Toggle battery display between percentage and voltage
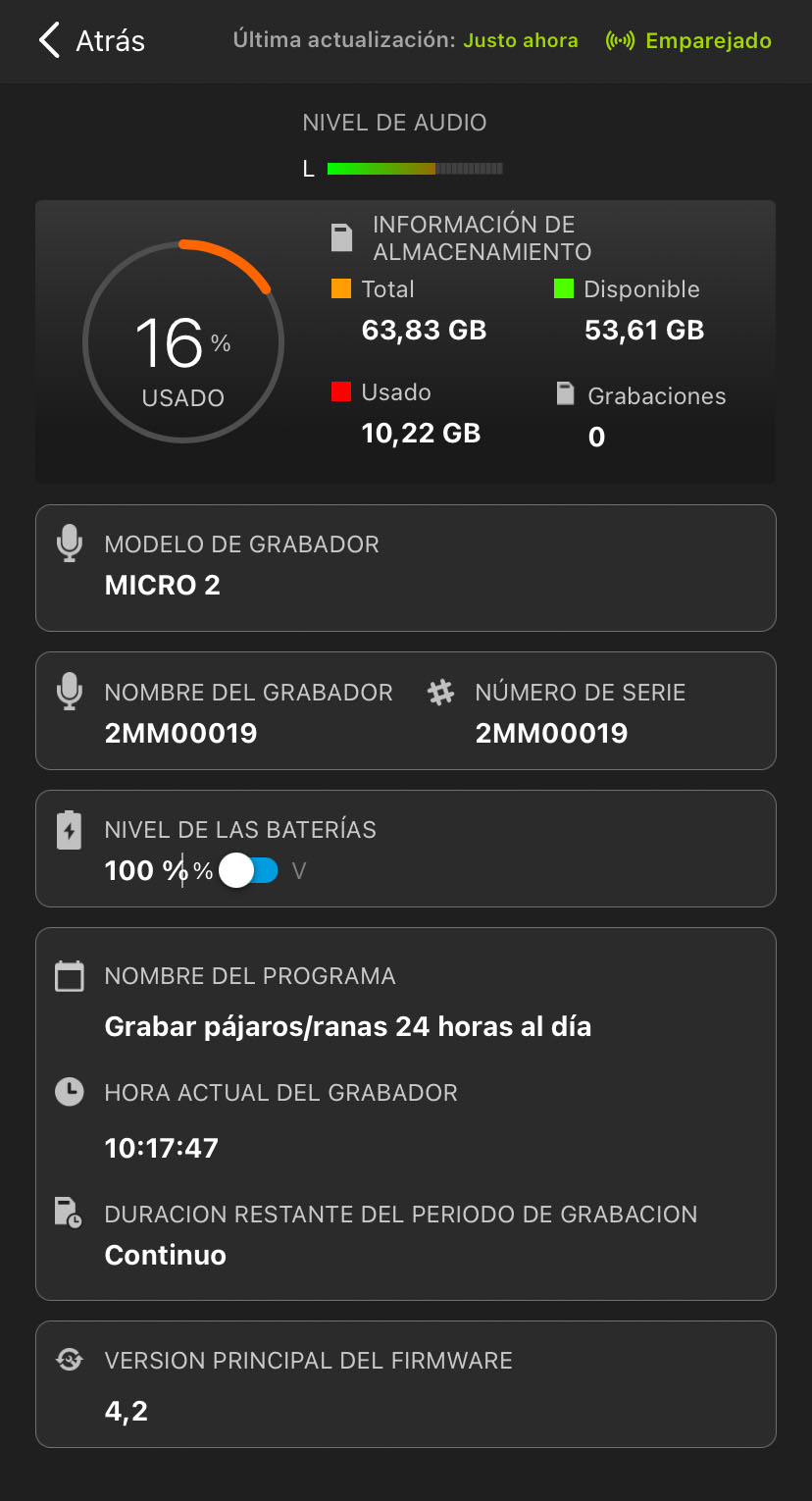 tap(248, 870)
